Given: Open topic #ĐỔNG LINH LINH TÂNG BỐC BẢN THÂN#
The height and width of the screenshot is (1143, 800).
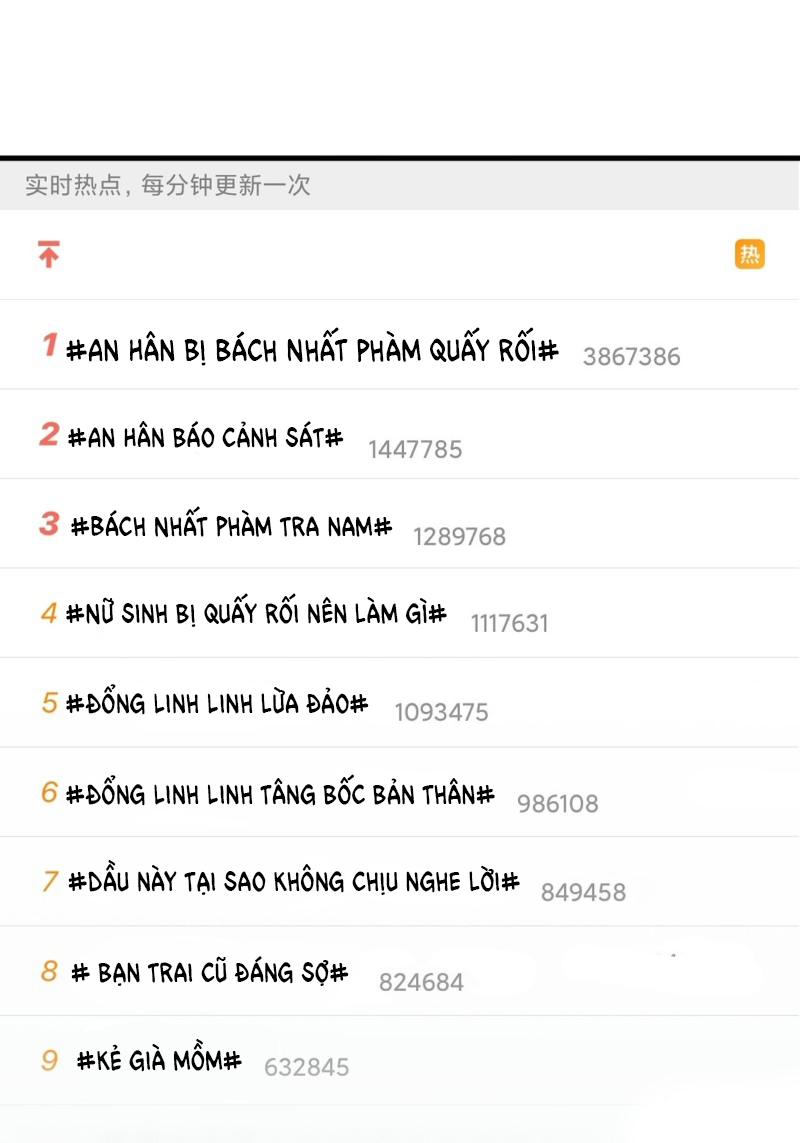Looking at the screenshot, I should [283, 792].
